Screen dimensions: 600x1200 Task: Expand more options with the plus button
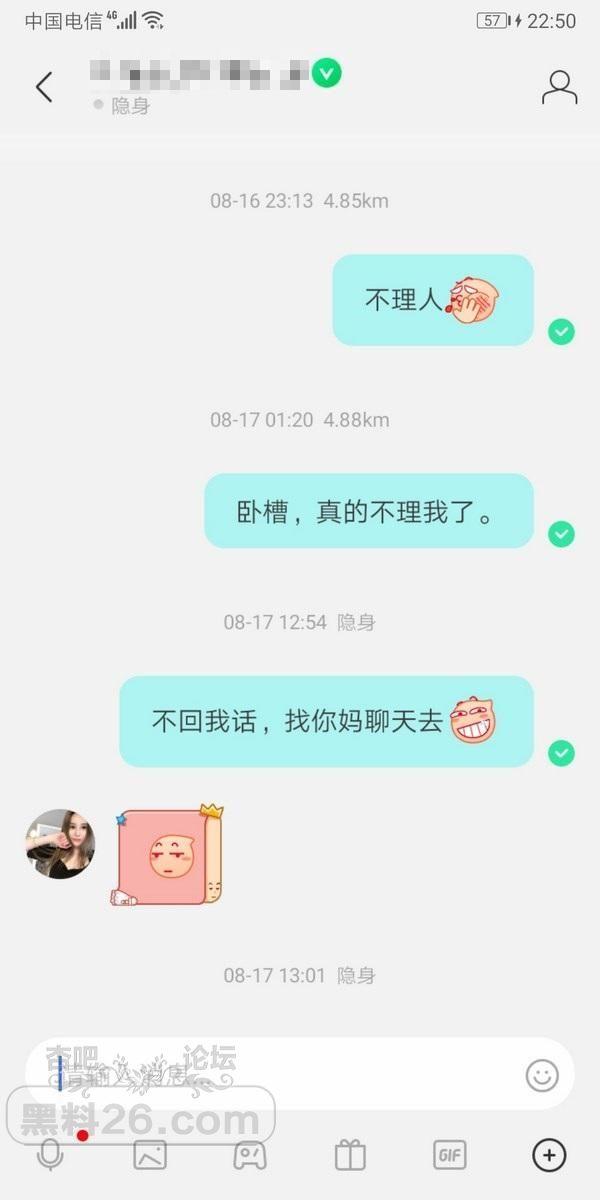tap(548, 1155)
